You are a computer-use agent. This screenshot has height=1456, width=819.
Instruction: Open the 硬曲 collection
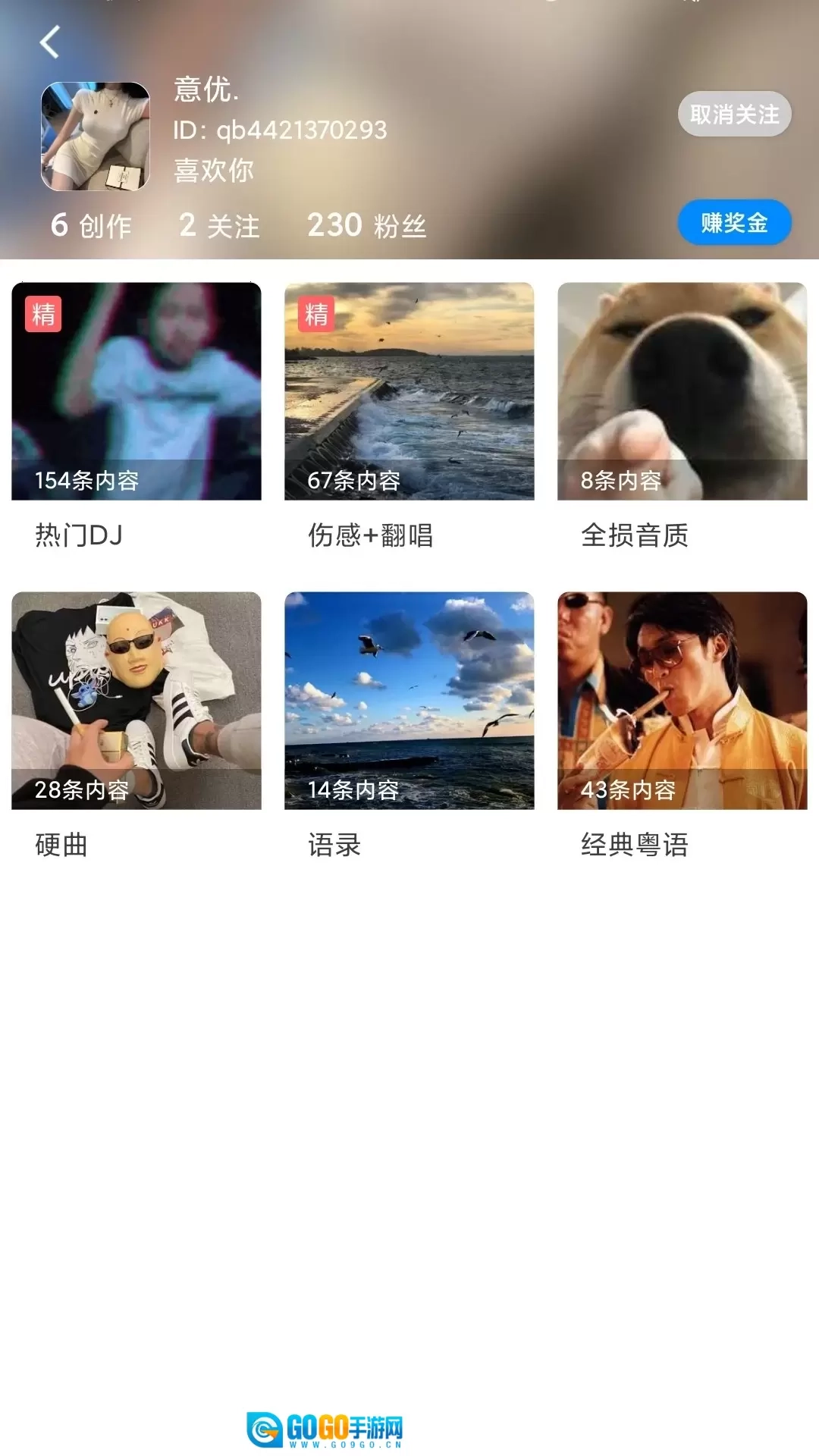(x=136, y=701)
